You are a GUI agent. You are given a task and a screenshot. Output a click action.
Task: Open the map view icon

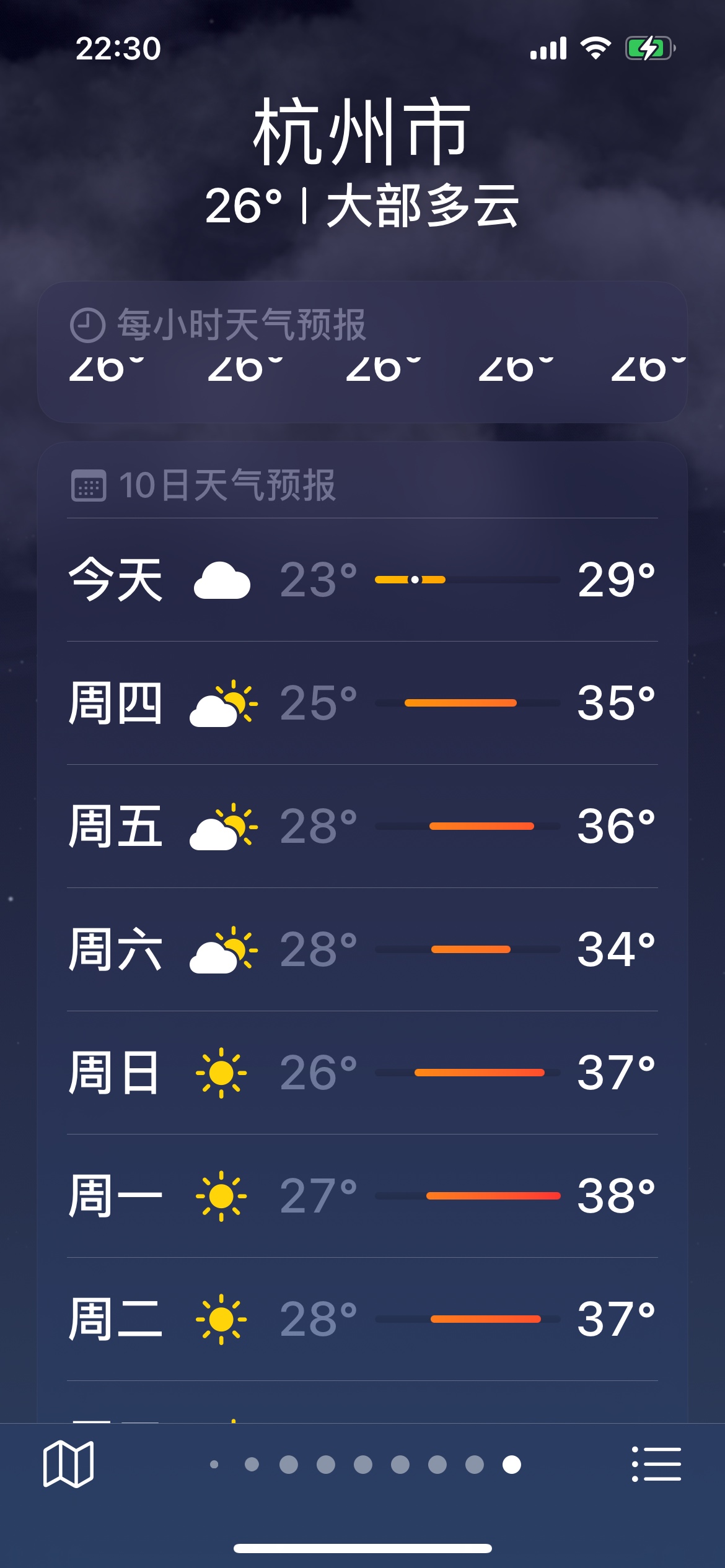[x=68, y=1464]
